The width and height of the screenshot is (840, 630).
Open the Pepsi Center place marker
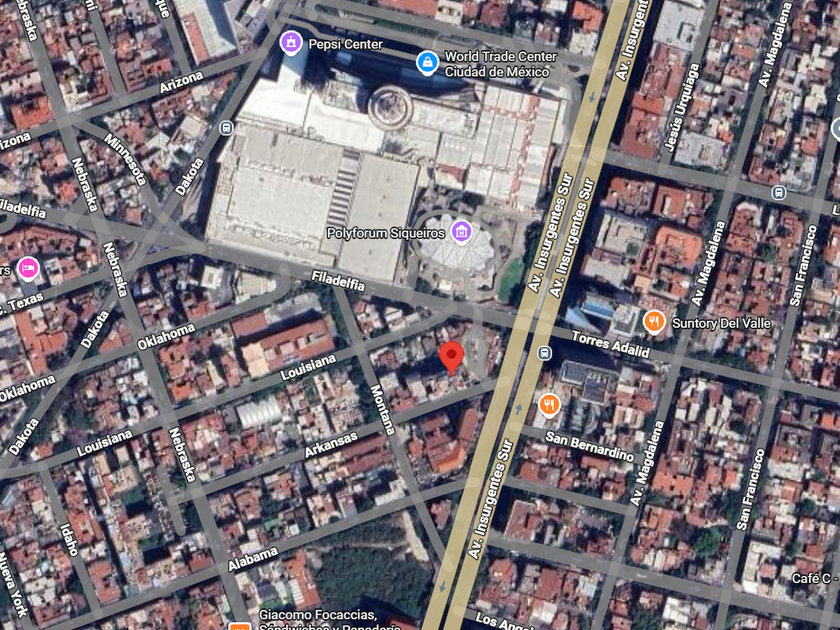tap(291, 42)
